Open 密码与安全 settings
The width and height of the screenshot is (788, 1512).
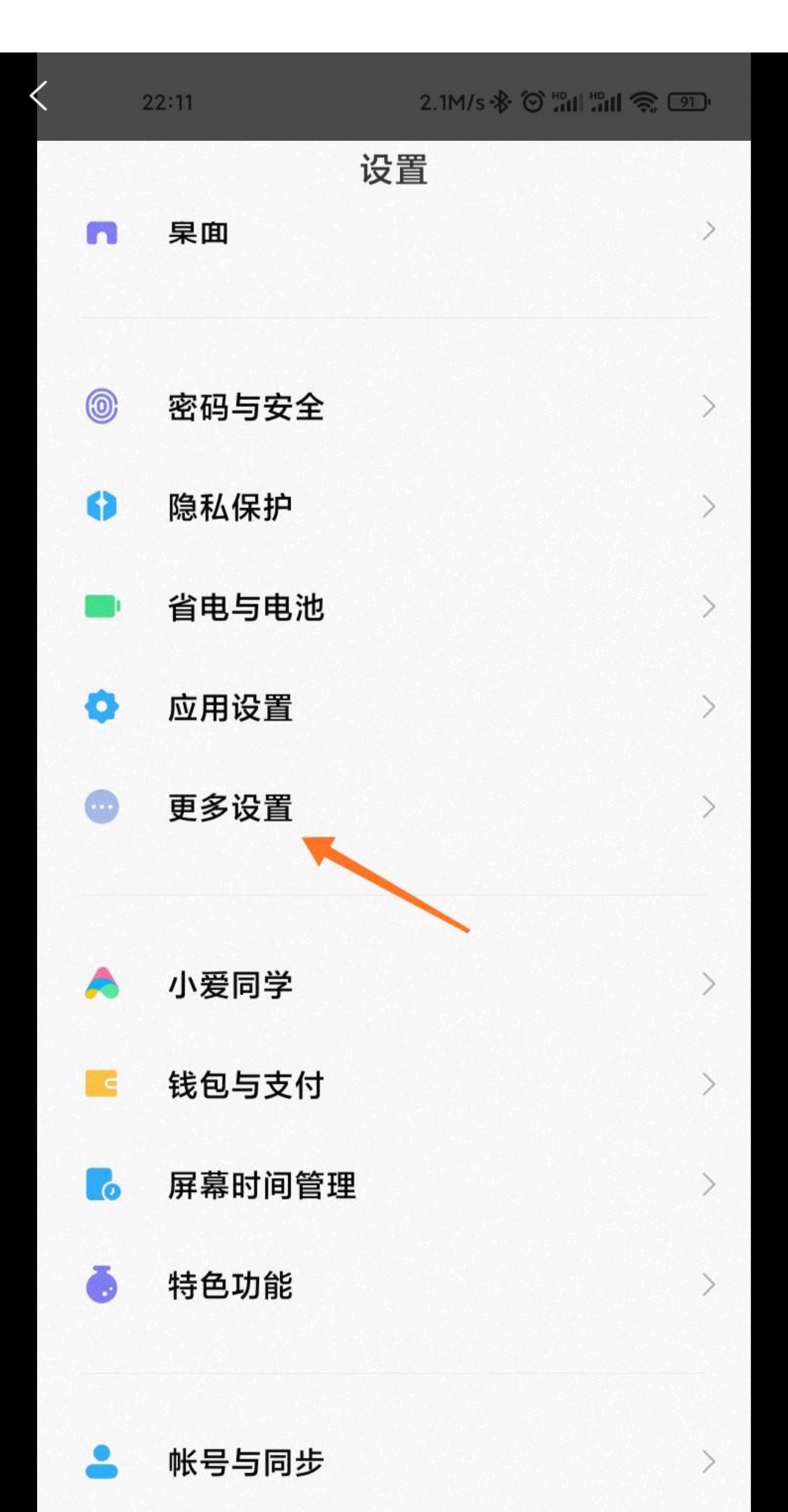pos(394,407)
